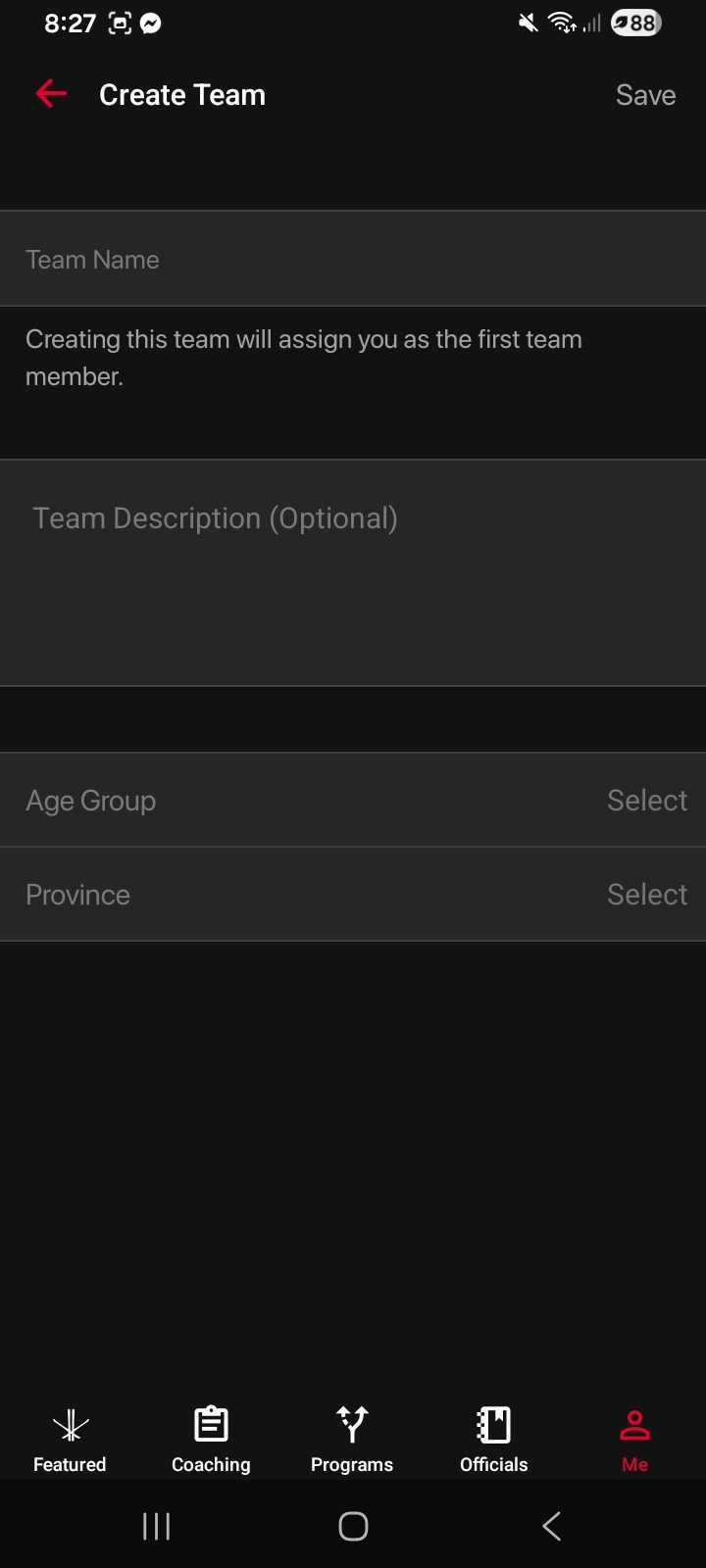706x1568 pixels.
Task: Tap the Team Name input field
Action: 353,259
